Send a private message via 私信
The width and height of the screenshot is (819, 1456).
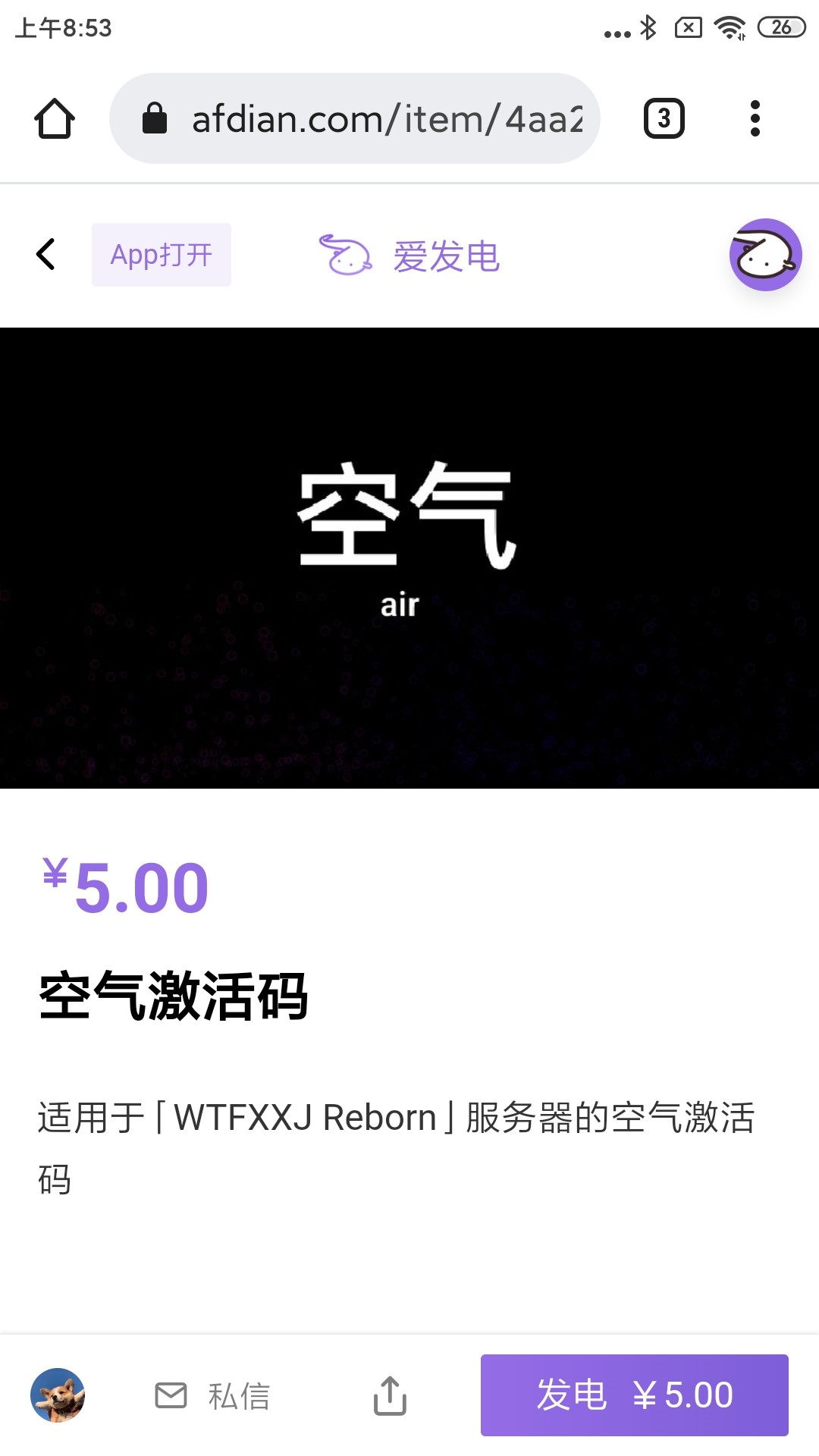(213, 1395)
